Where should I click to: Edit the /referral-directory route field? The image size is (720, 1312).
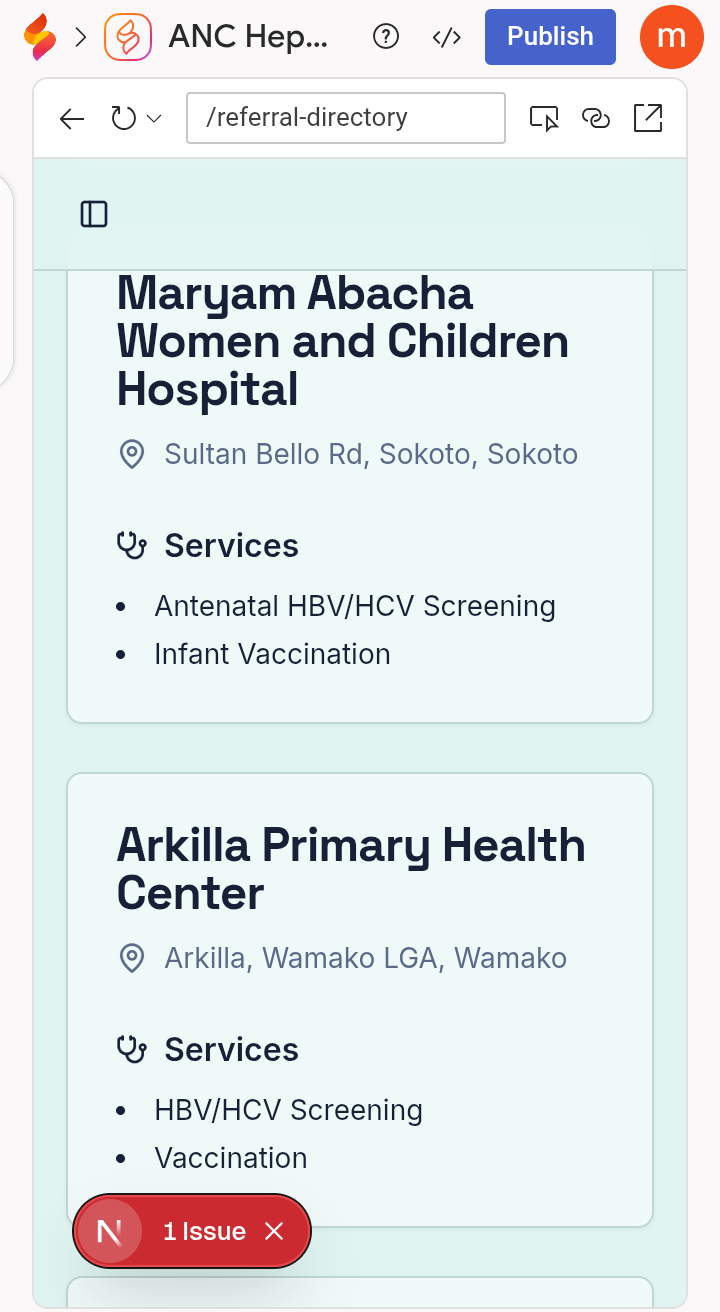click(345, 118)
